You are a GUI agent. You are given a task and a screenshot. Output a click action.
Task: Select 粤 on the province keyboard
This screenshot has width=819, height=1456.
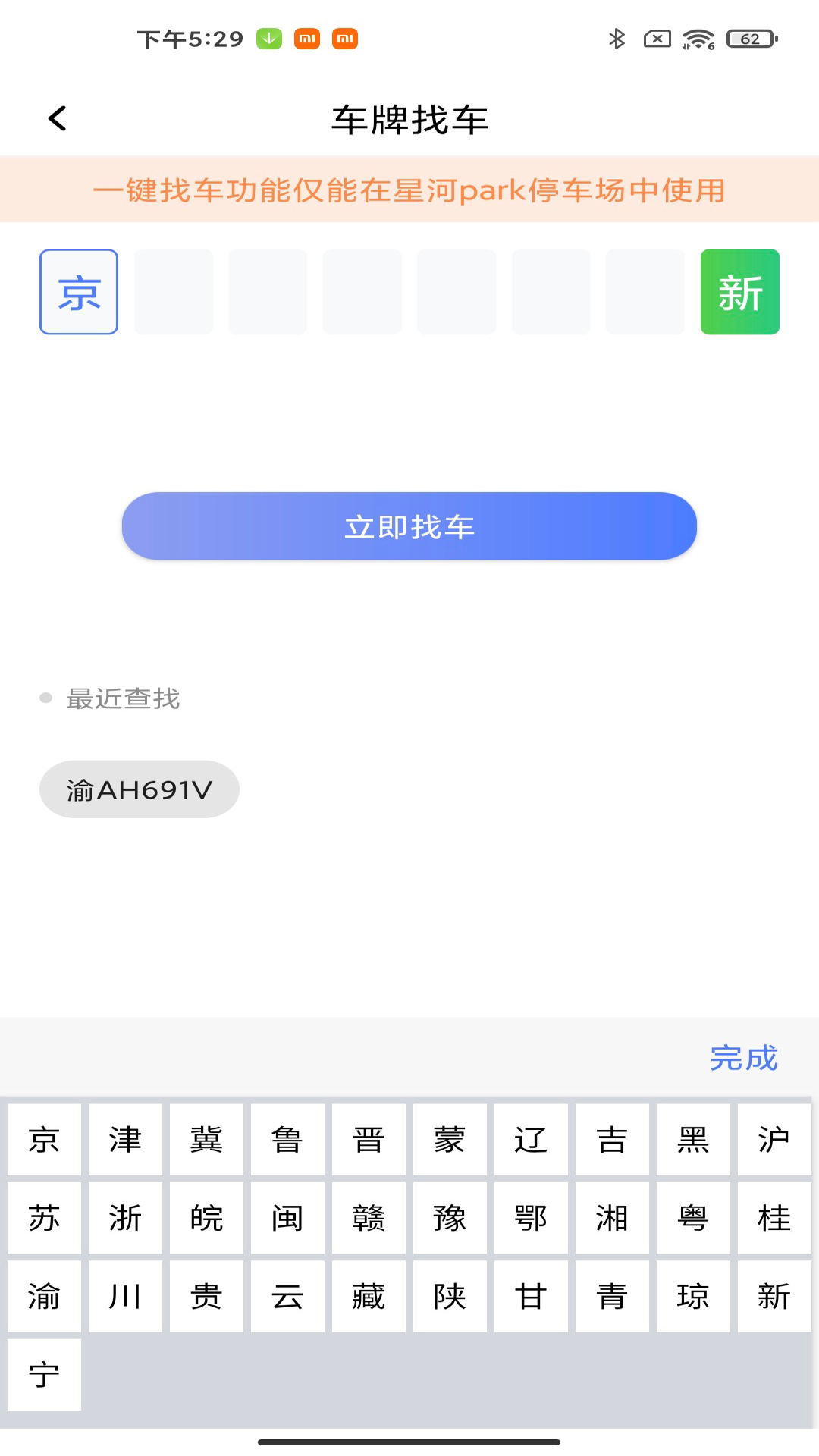[692, 1217]
